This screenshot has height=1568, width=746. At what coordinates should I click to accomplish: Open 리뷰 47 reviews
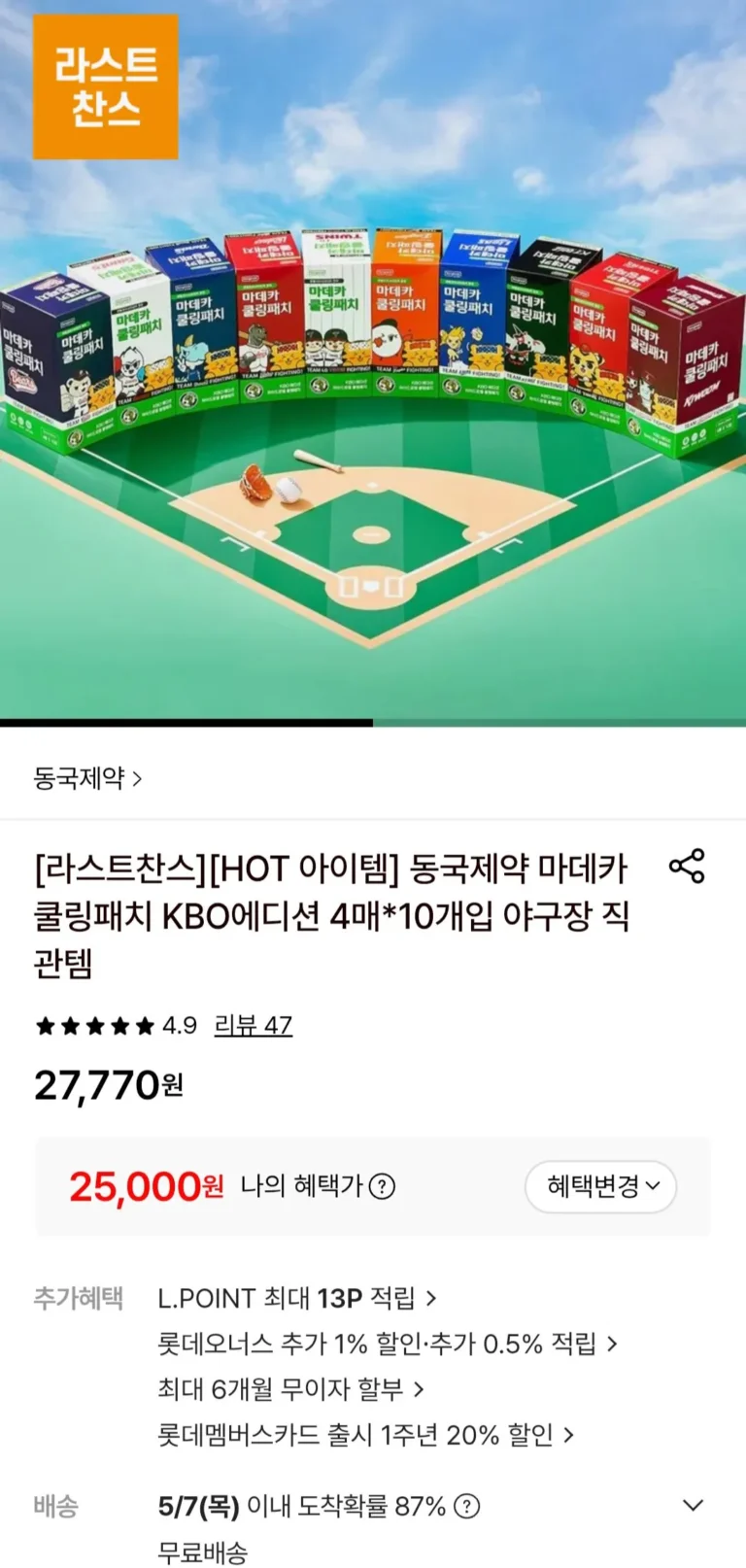click(x=253, y=1025)
